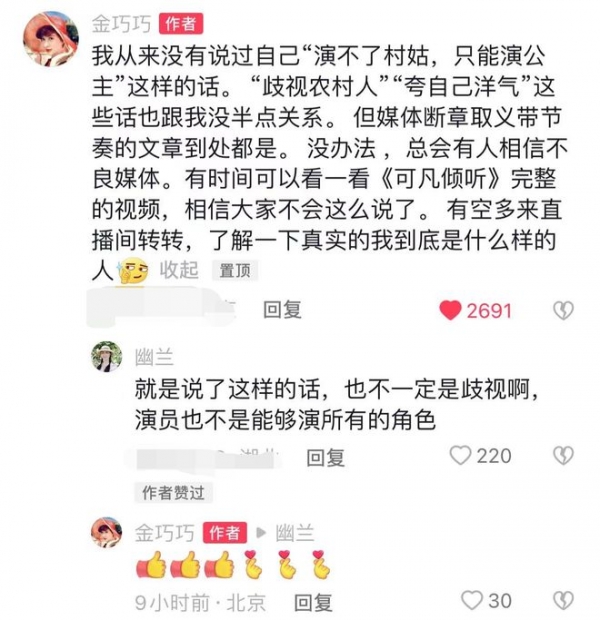
Task: Tap 回复 under 金巧巧's emoji reply
Action: click(313, 602)
